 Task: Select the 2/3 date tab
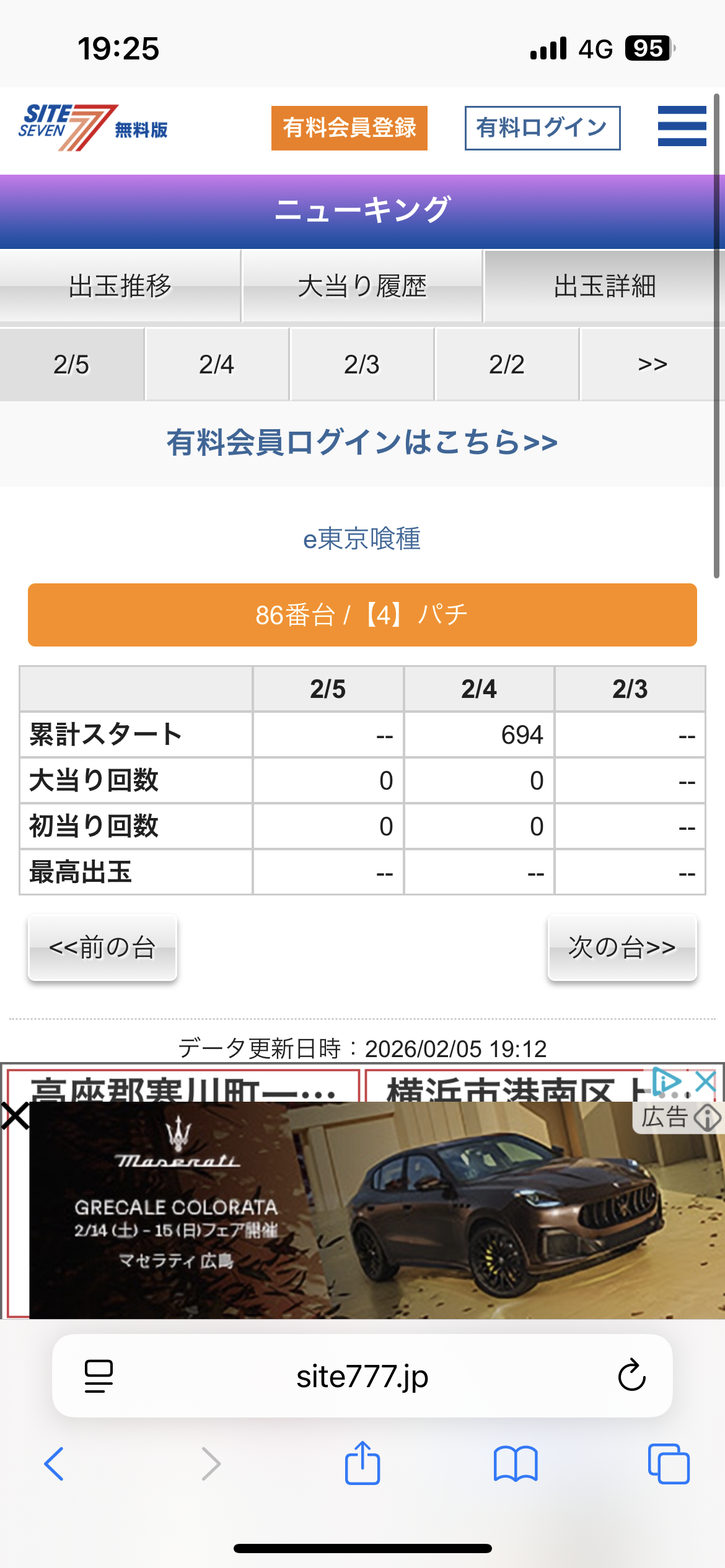coord(361,364)
